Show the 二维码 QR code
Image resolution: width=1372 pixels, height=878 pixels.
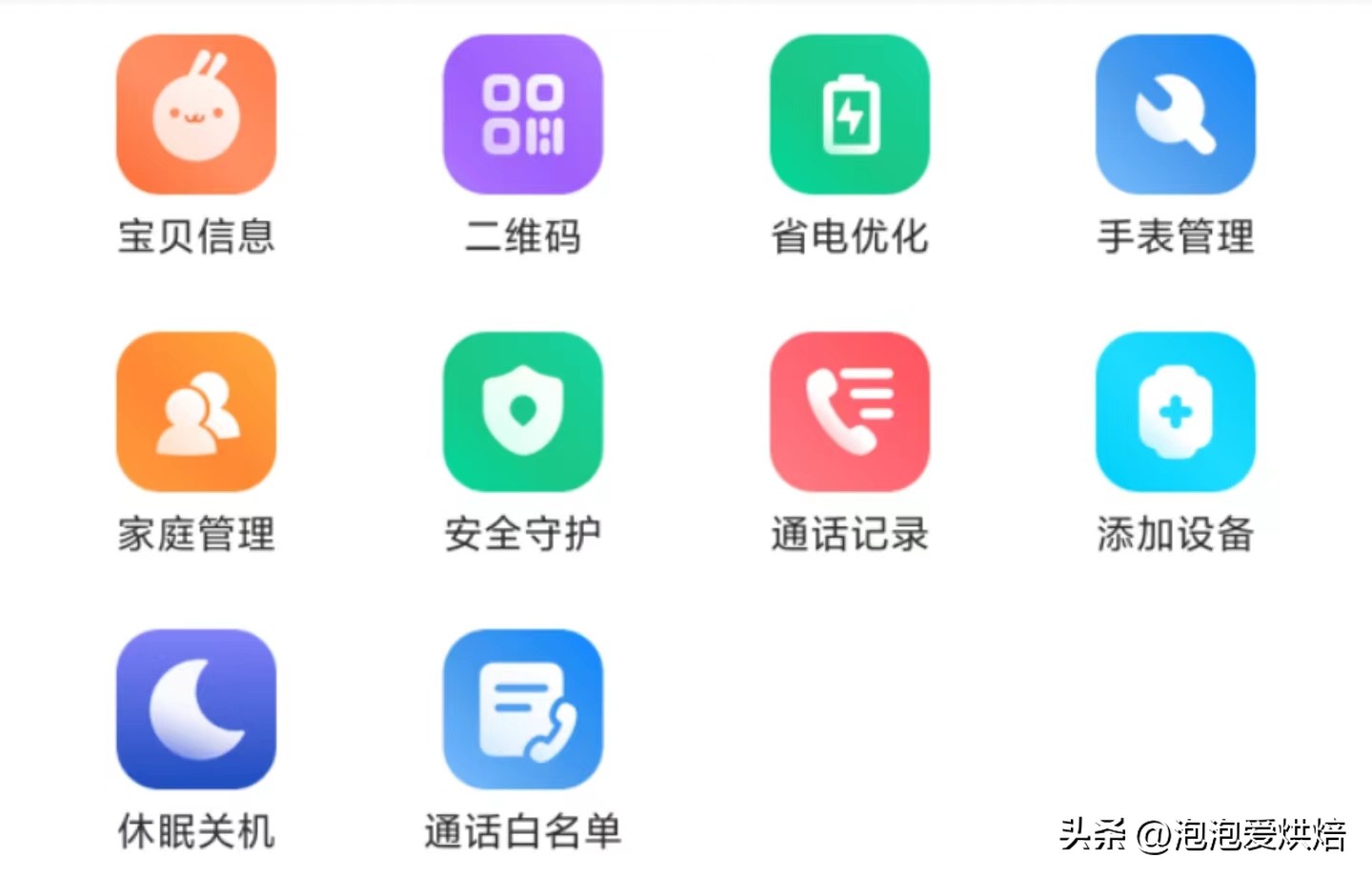click(523, 115)
